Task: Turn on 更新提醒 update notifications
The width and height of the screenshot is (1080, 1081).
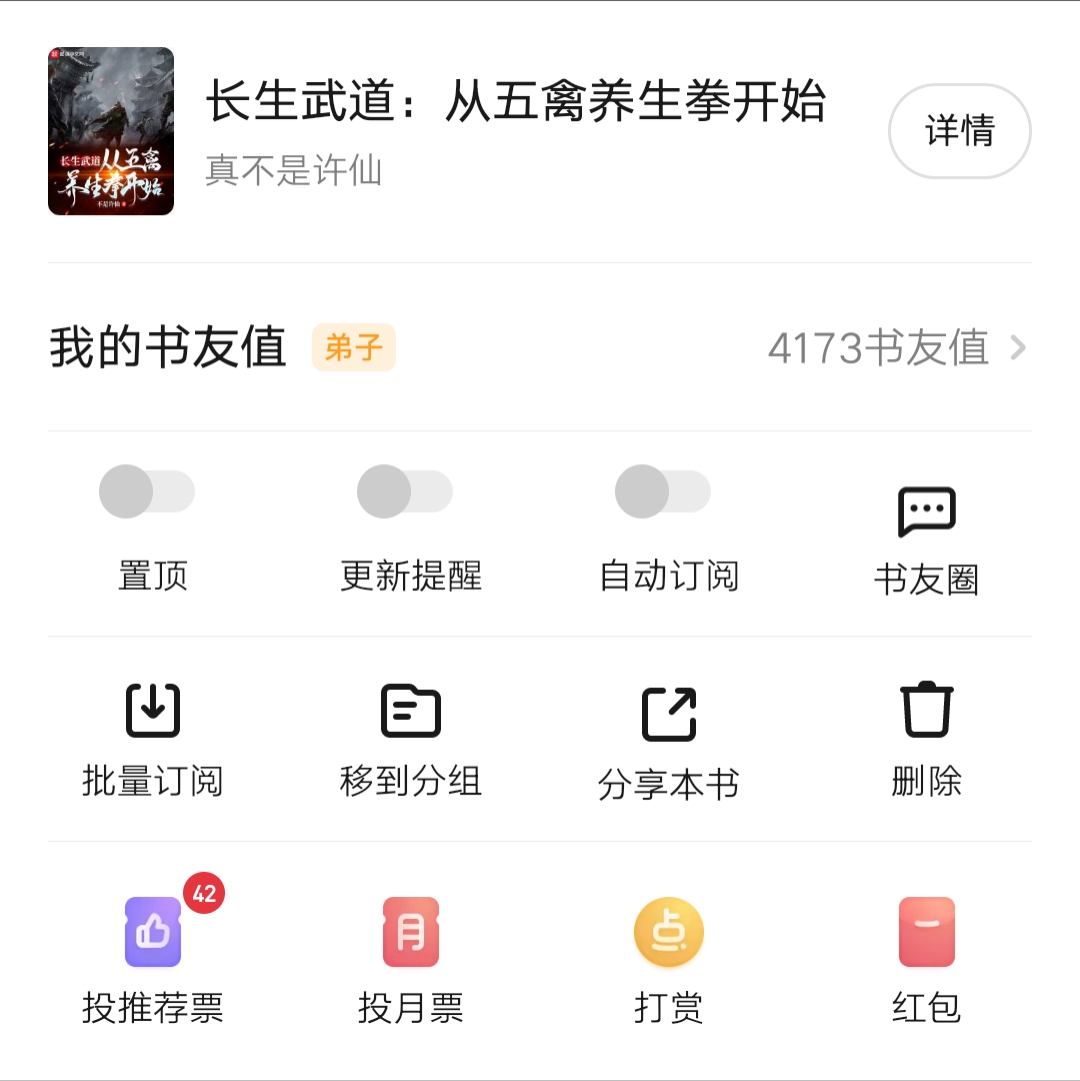Action: (x=405, y=491)
